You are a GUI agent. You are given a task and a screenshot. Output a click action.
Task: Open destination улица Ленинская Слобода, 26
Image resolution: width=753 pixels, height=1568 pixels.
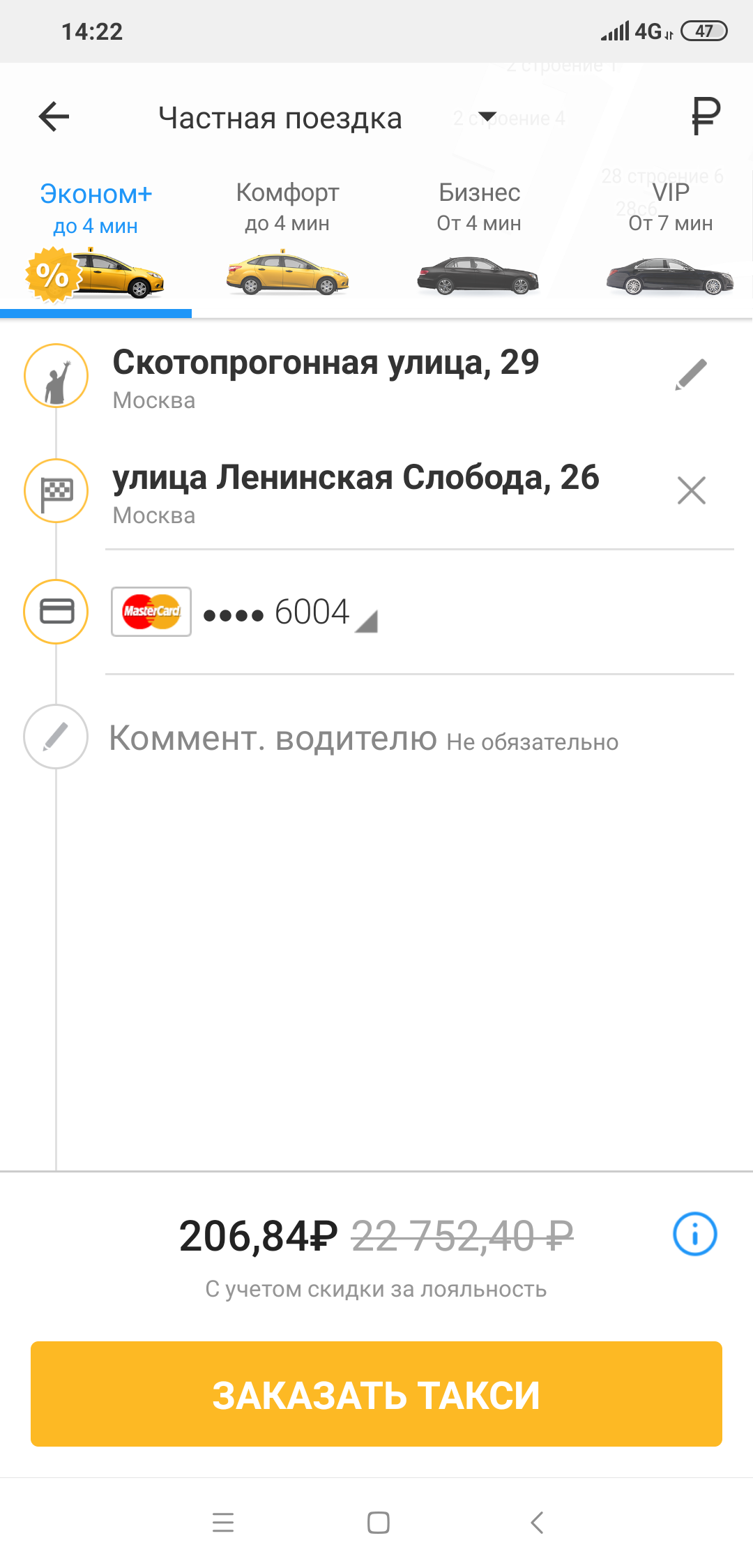pyautogui.click(x=356, y=492)
